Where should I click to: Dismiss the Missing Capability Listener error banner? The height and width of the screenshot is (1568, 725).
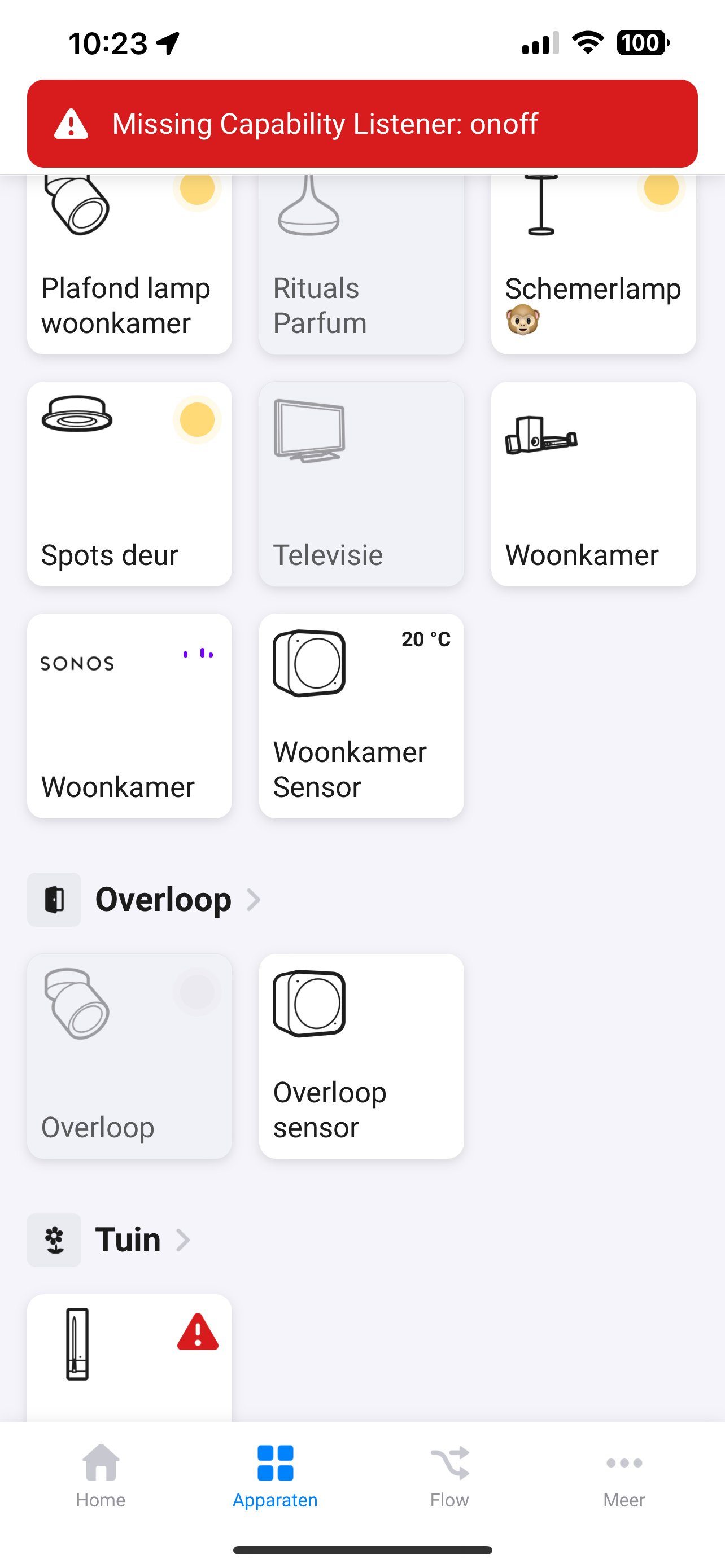click(361, 124)
